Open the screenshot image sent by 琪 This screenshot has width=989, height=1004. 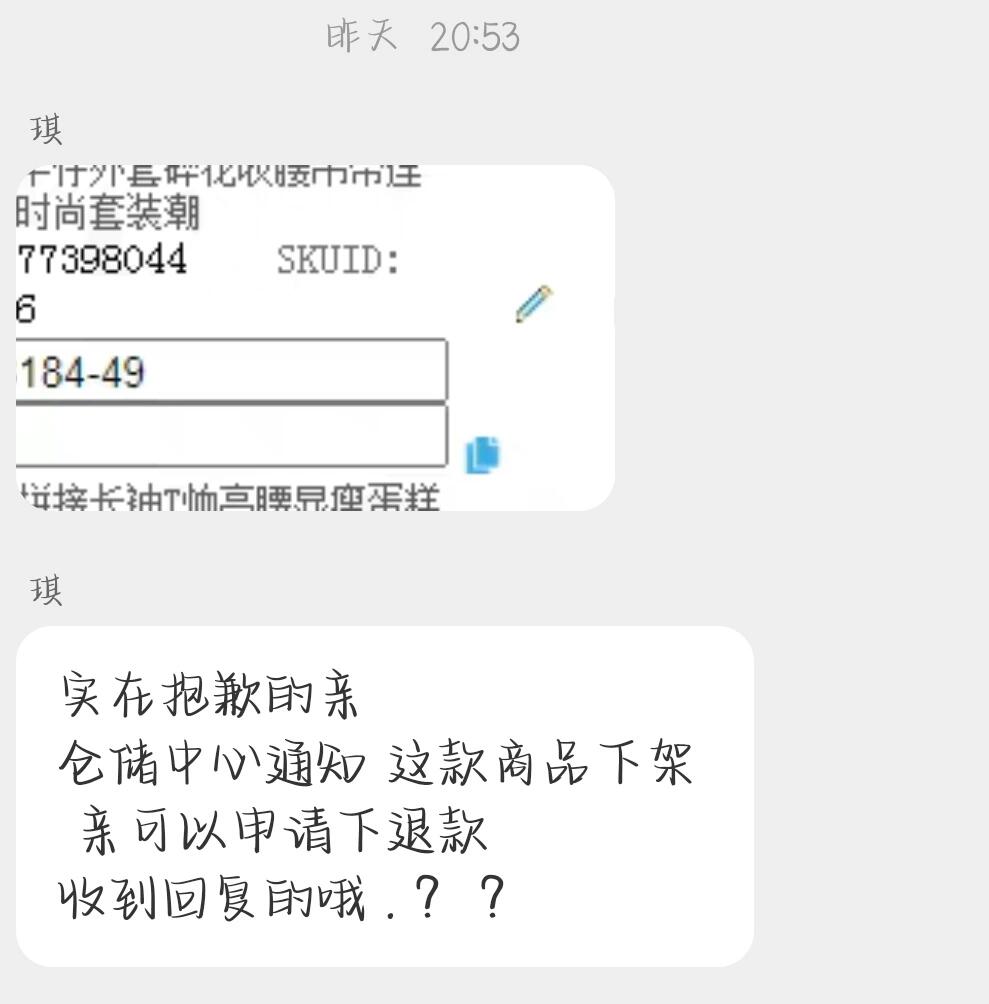click(x=315, y=338)
